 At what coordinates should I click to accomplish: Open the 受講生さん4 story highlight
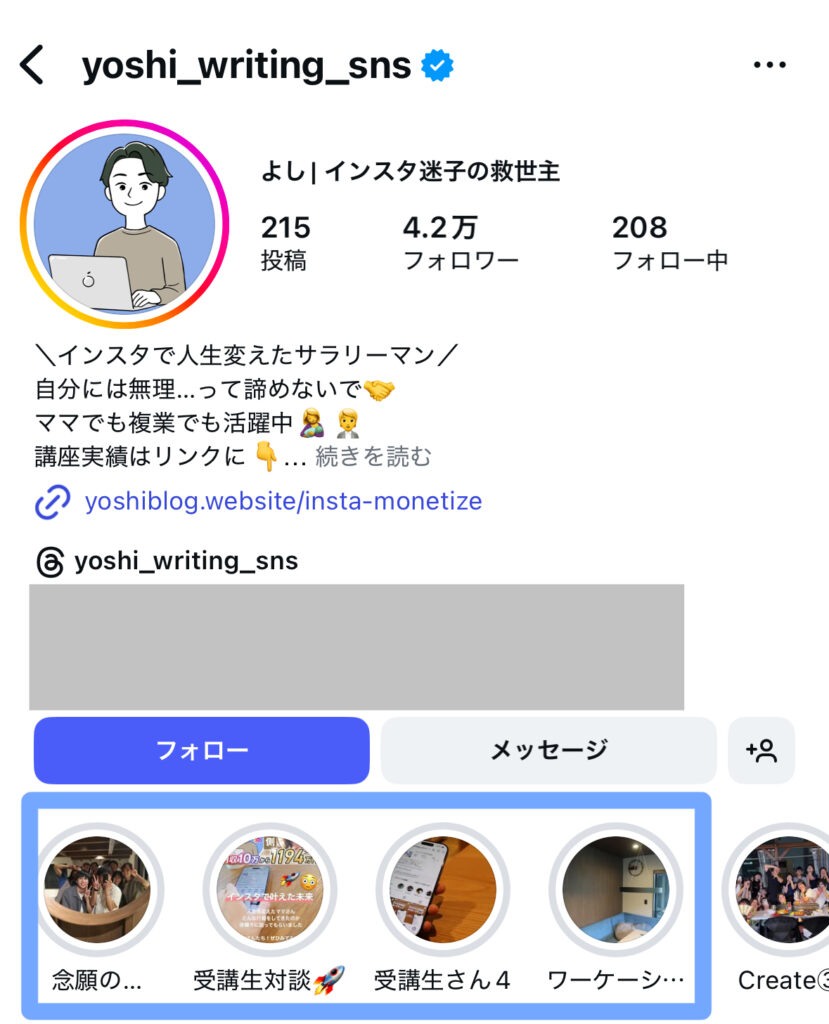[x=442, y=890]
